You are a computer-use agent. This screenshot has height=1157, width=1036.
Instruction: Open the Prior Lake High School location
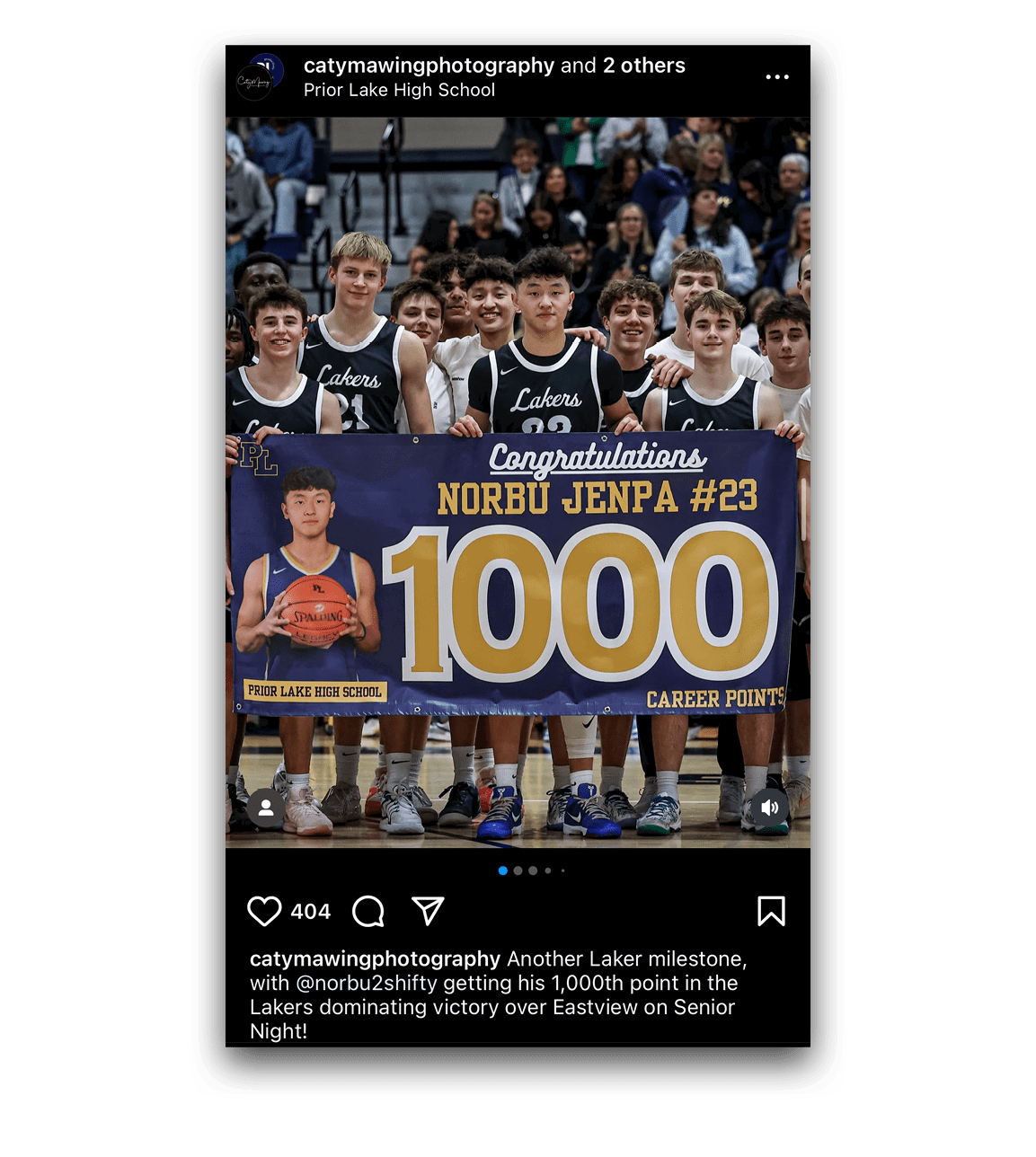(399, 90)
